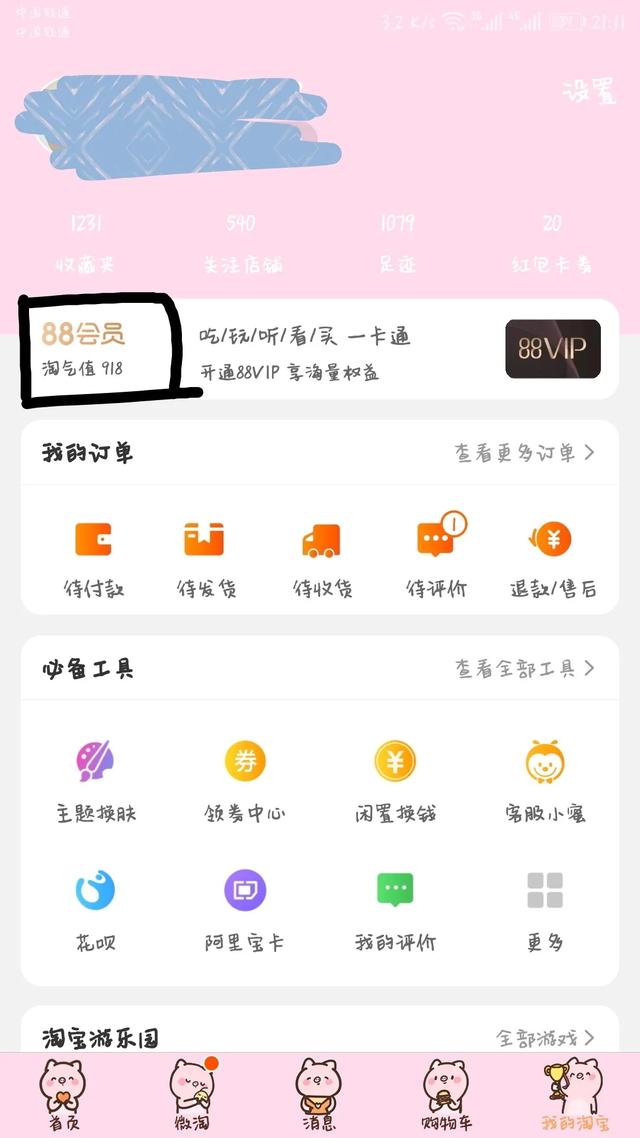Open 待评价 orders
This screenshot has width=640, height=1138.
point(437,559)
